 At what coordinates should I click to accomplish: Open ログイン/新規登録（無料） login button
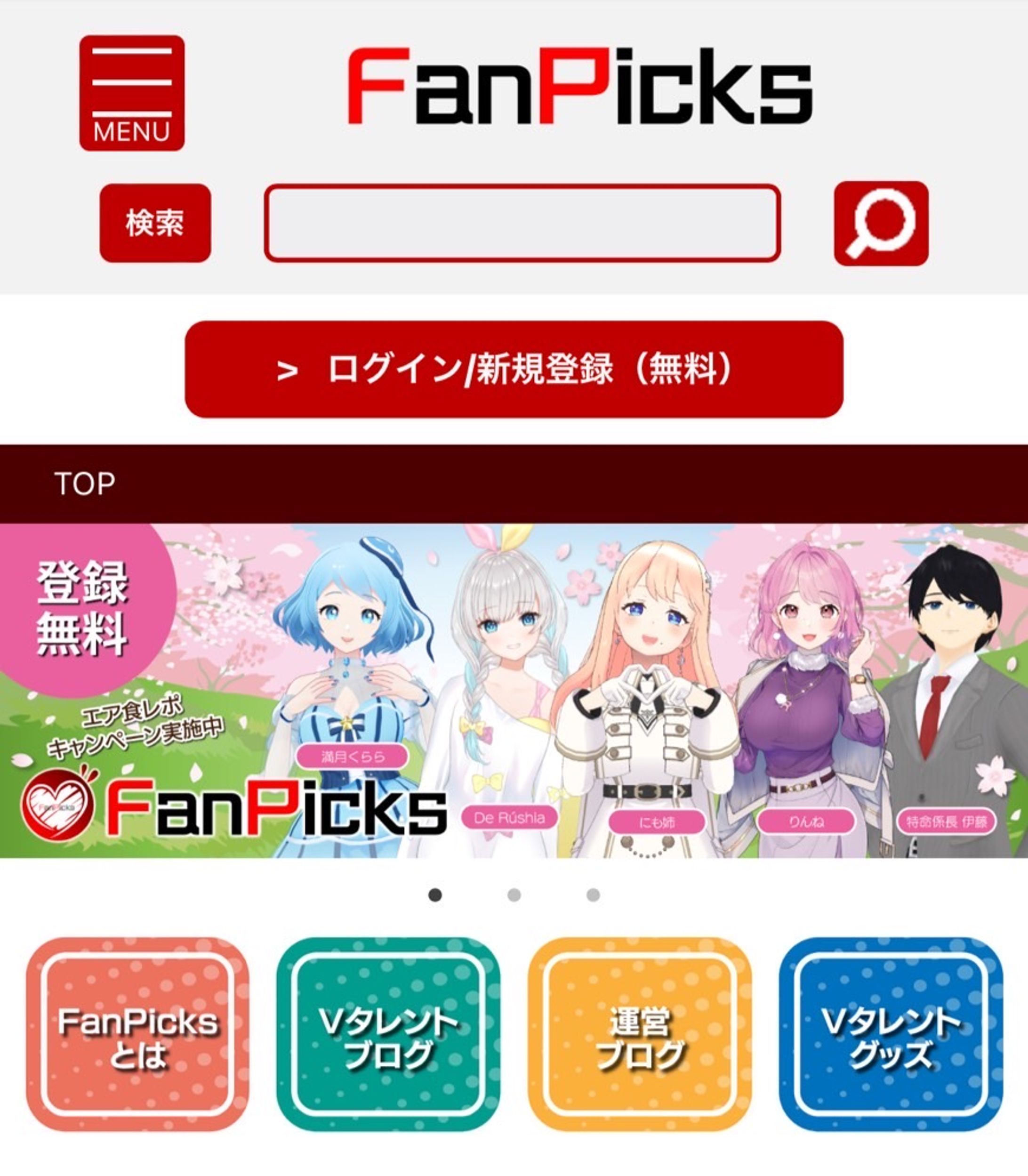(514, 370)
